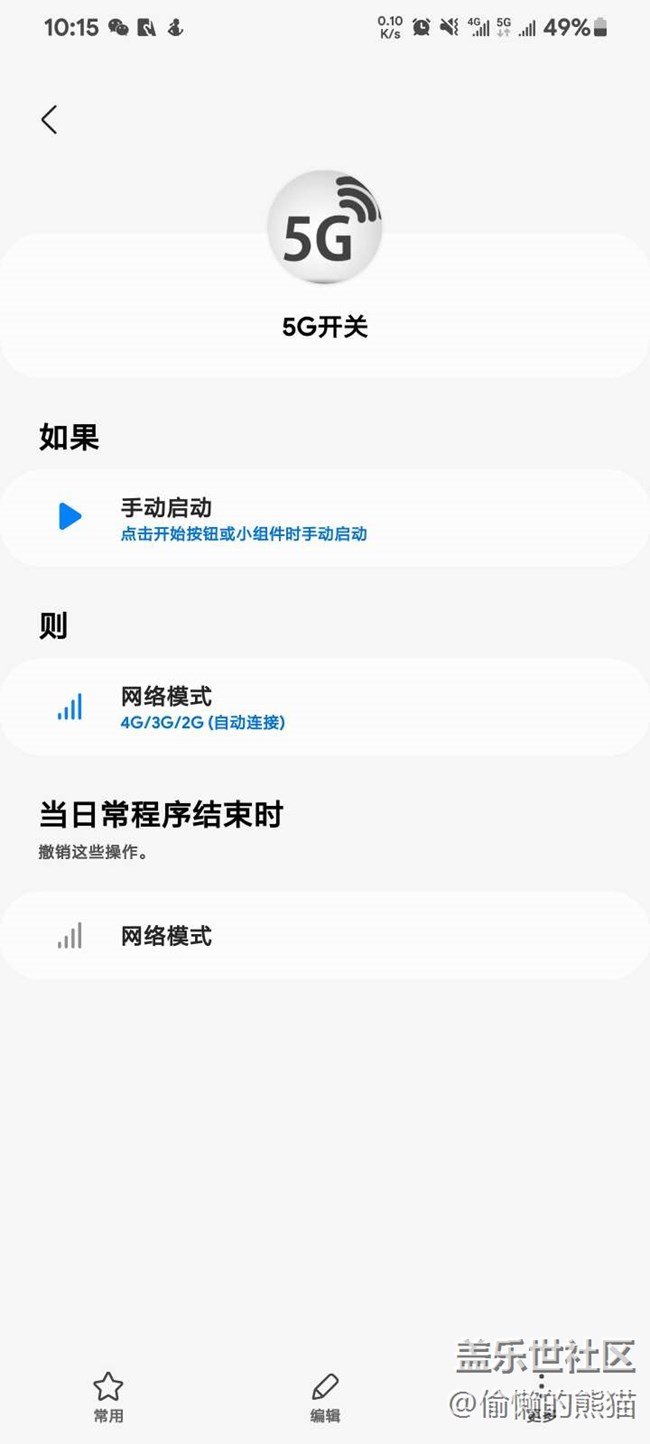Tap the 编辑 pencil button

(325, 1396)
